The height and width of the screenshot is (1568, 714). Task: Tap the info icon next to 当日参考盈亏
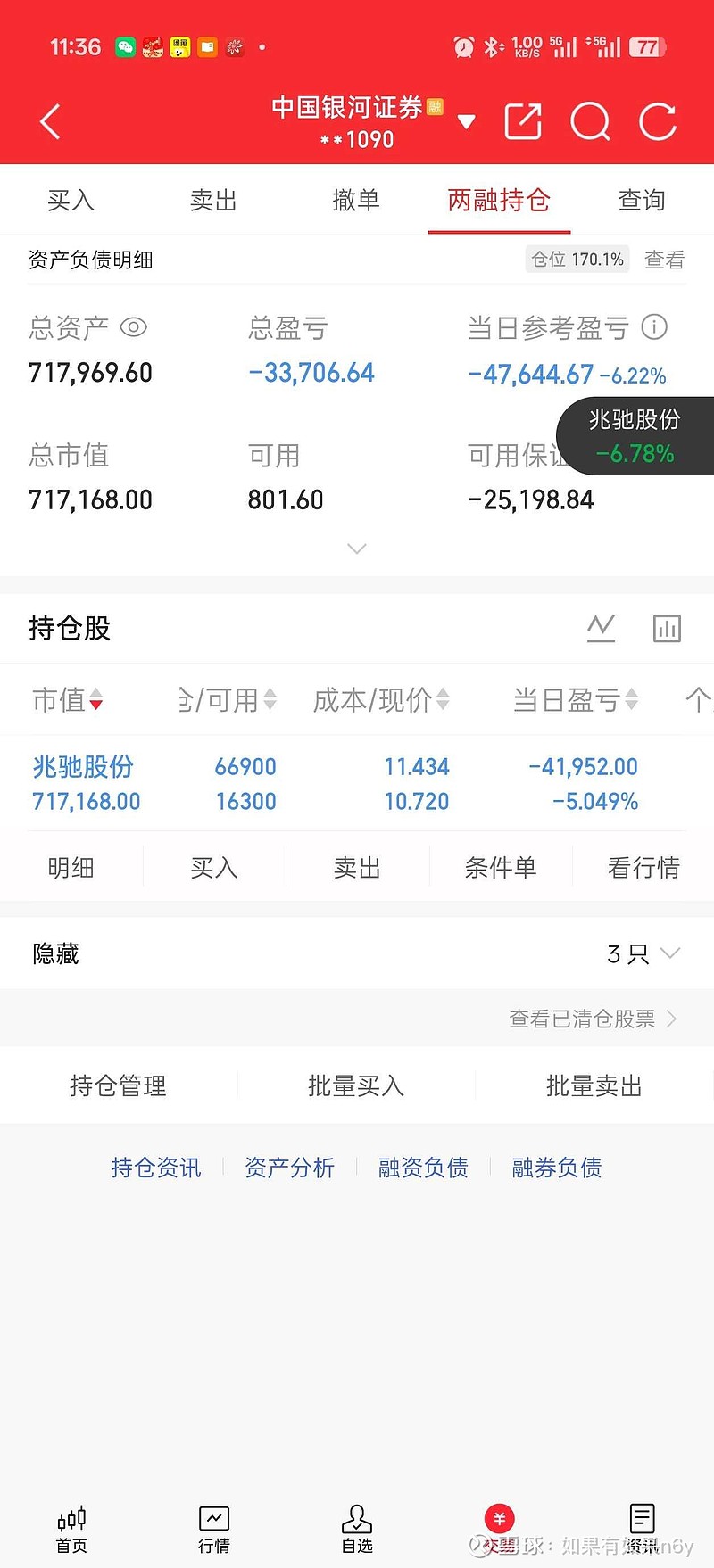coord(654,328)
